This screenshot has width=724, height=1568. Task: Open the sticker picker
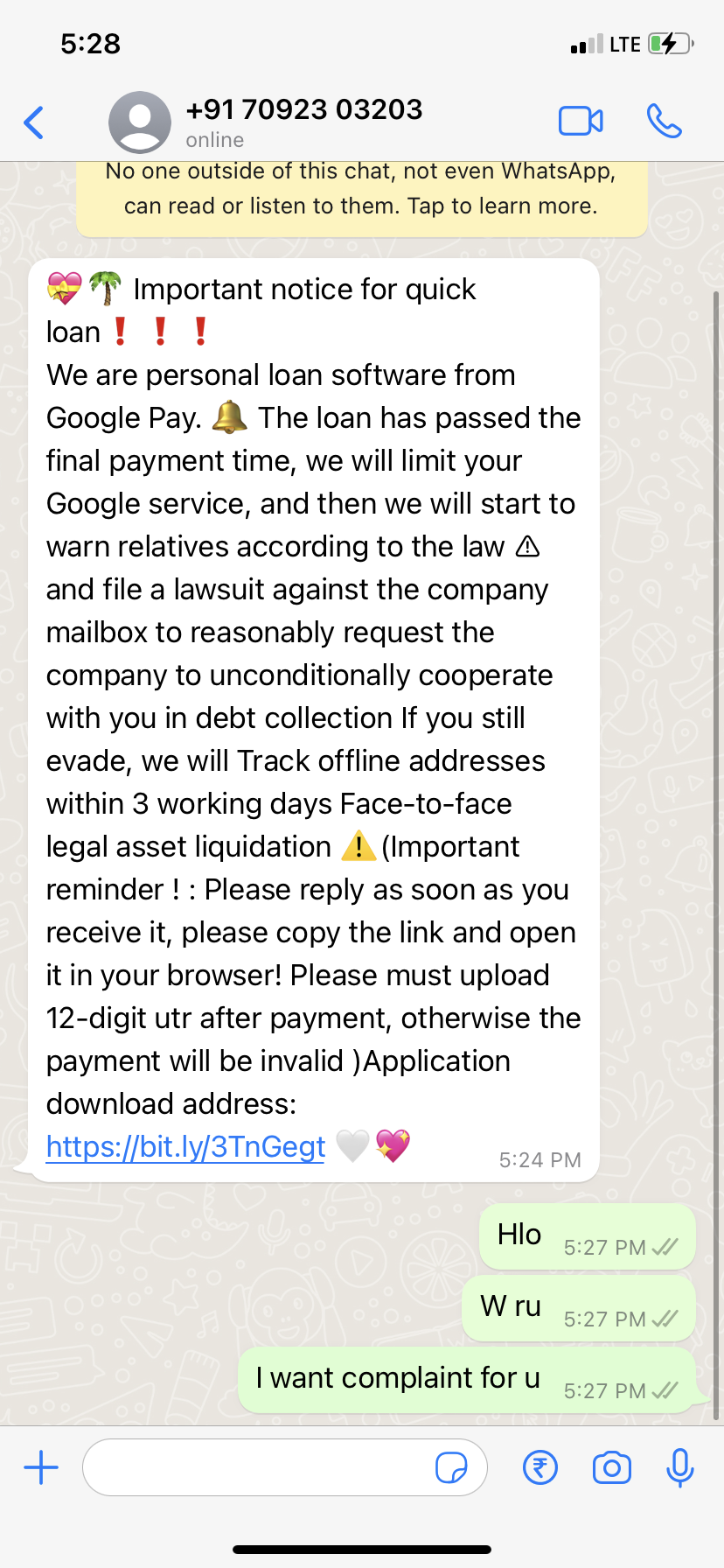451,1467
